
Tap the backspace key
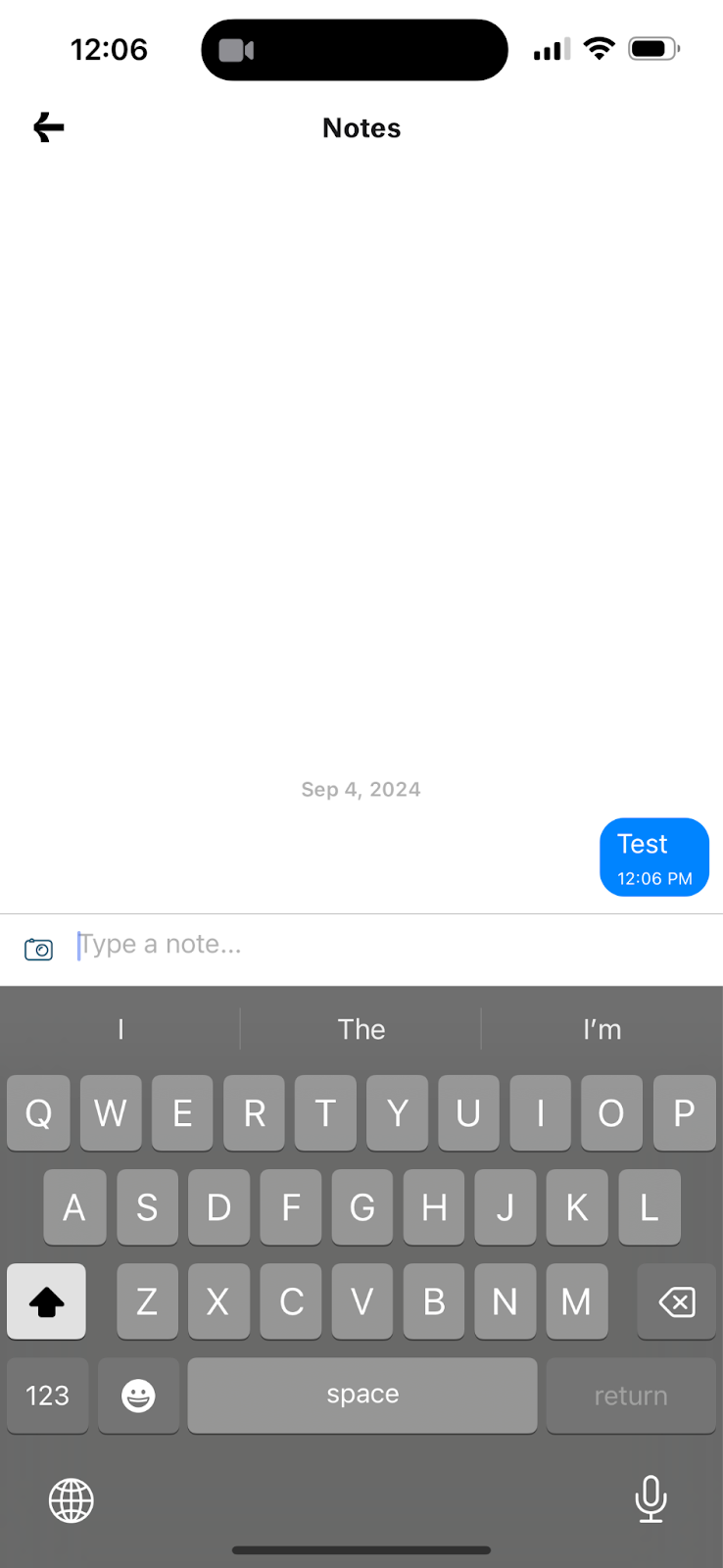click(676, 1302)
